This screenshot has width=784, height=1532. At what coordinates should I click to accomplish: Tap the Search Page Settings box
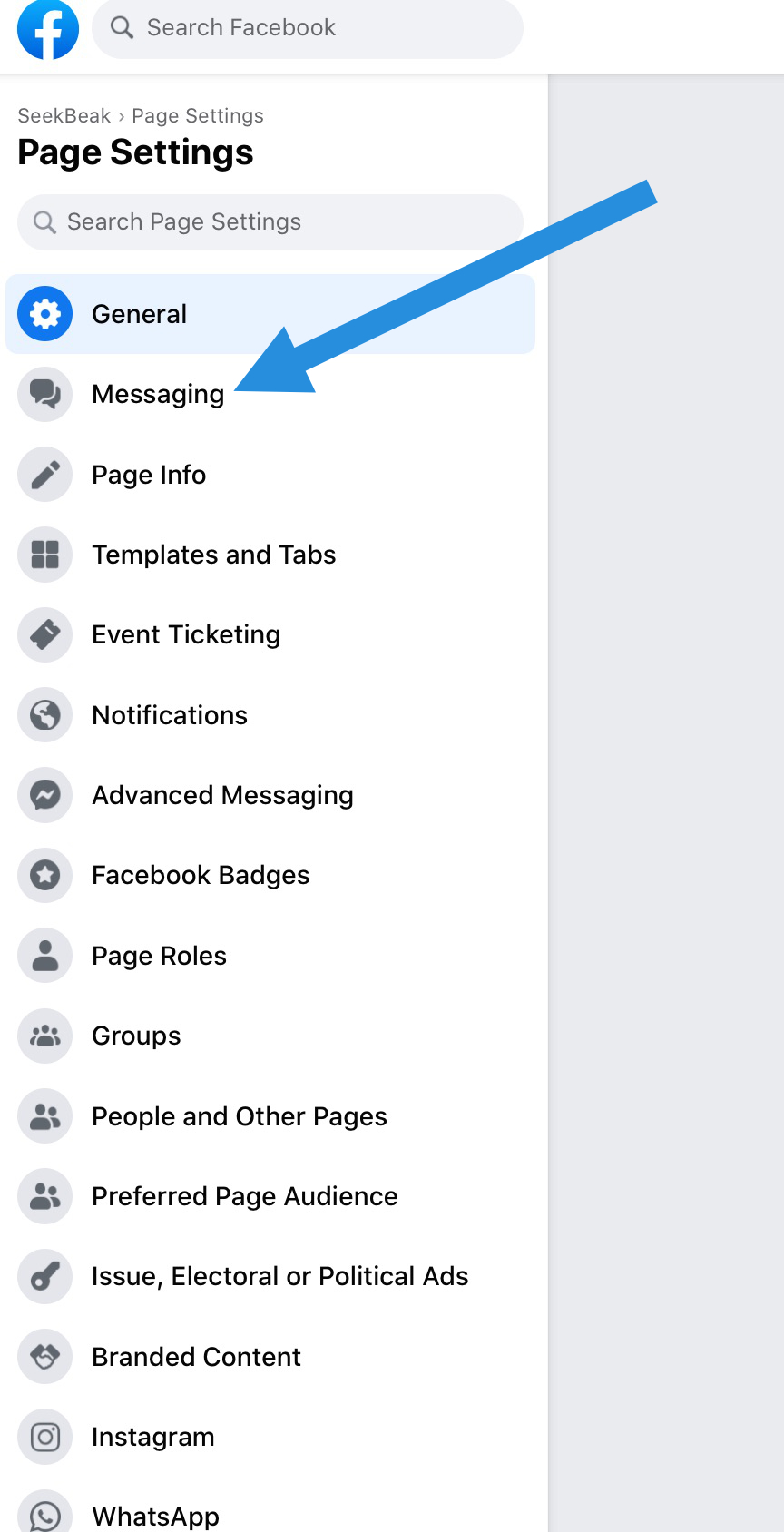270,222
